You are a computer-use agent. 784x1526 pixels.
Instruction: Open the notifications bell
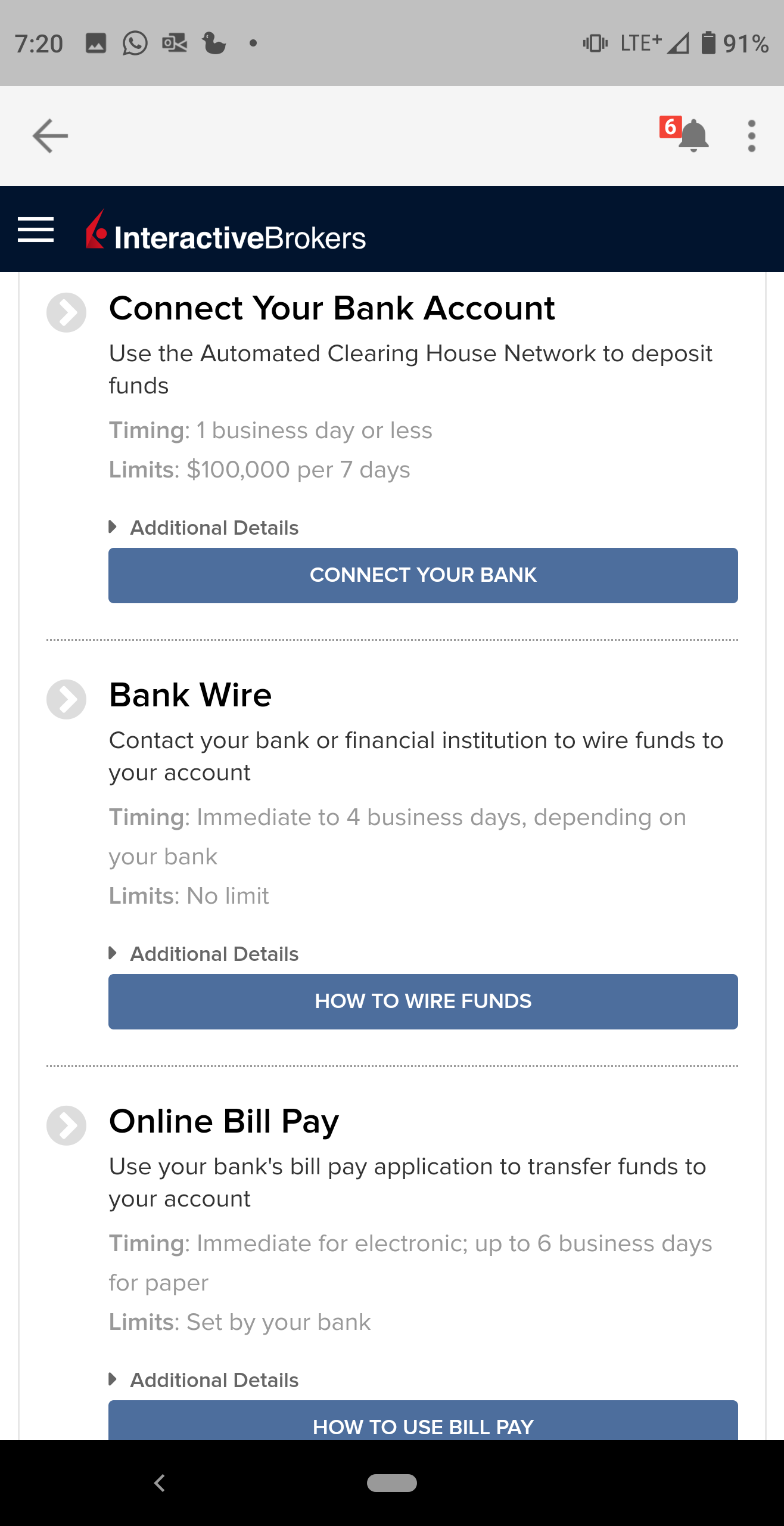coord(692,135)
